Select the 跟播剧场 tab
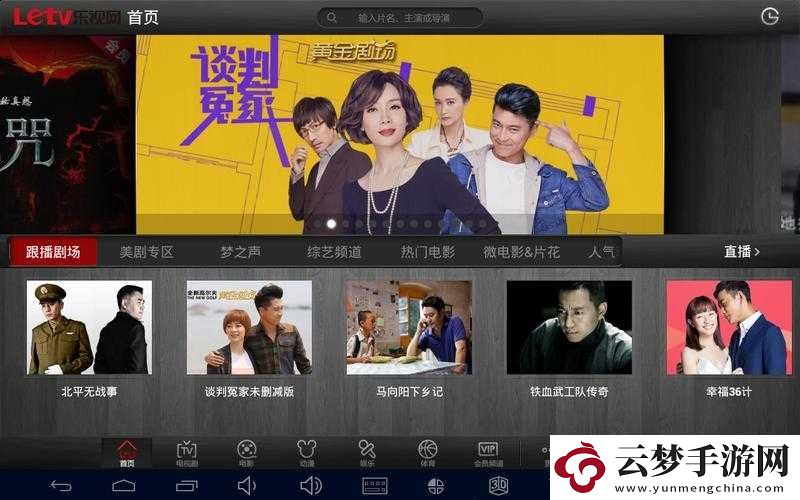Image resolution: width=800 pixels, height=500 pixels. pos(53,252)
